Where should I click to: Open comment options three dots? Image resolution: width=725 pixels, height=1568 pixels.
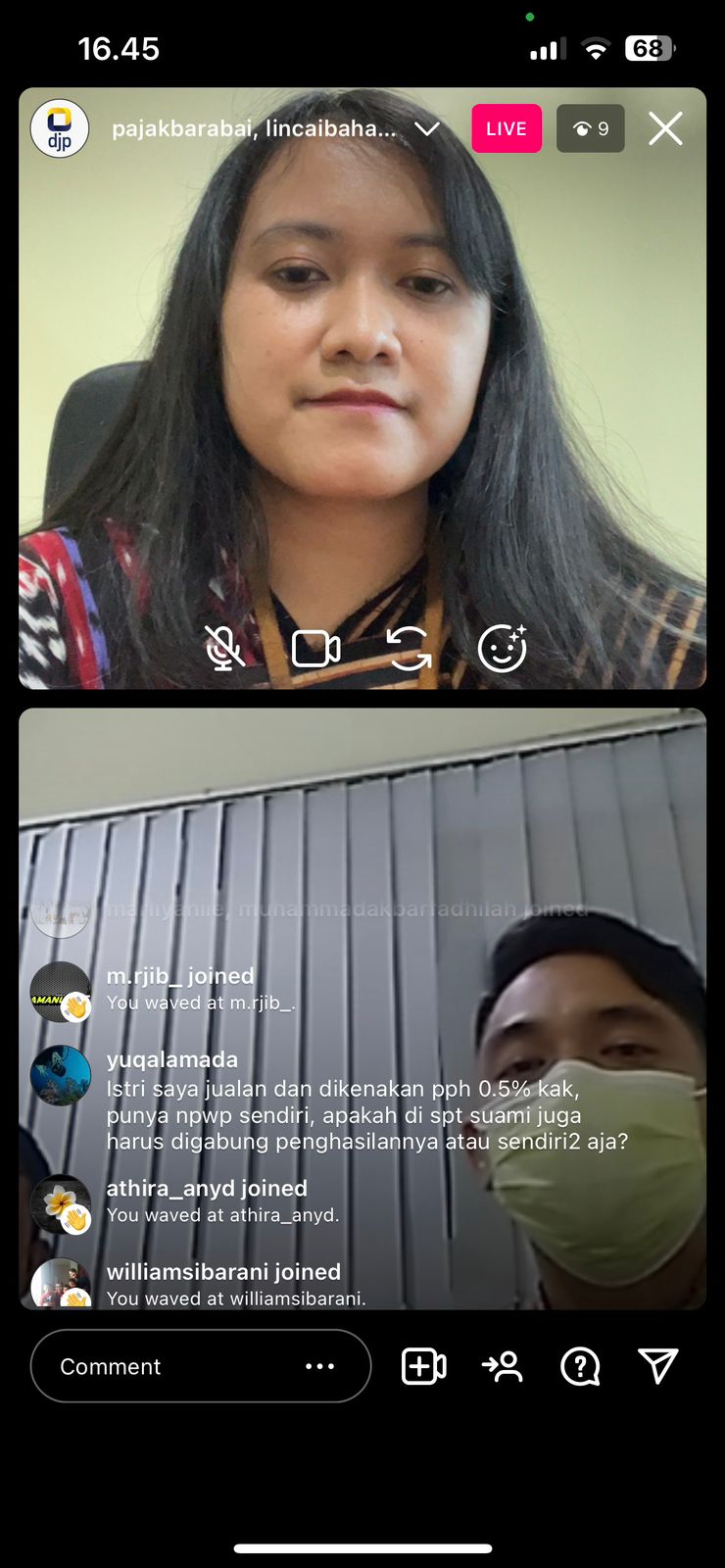(319, 1366)
